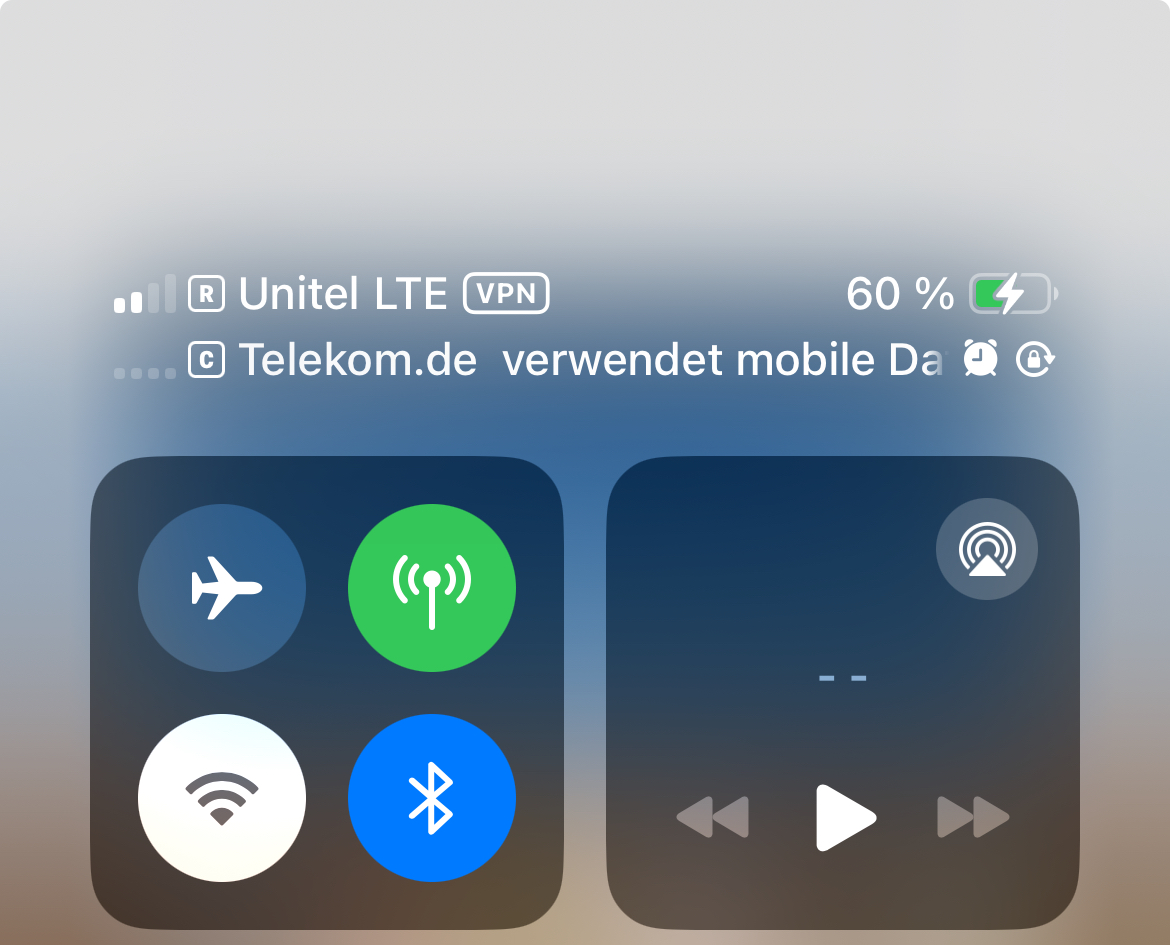Enable Airplane Mode
The image size is (1170, 945).
coord(222,587)
